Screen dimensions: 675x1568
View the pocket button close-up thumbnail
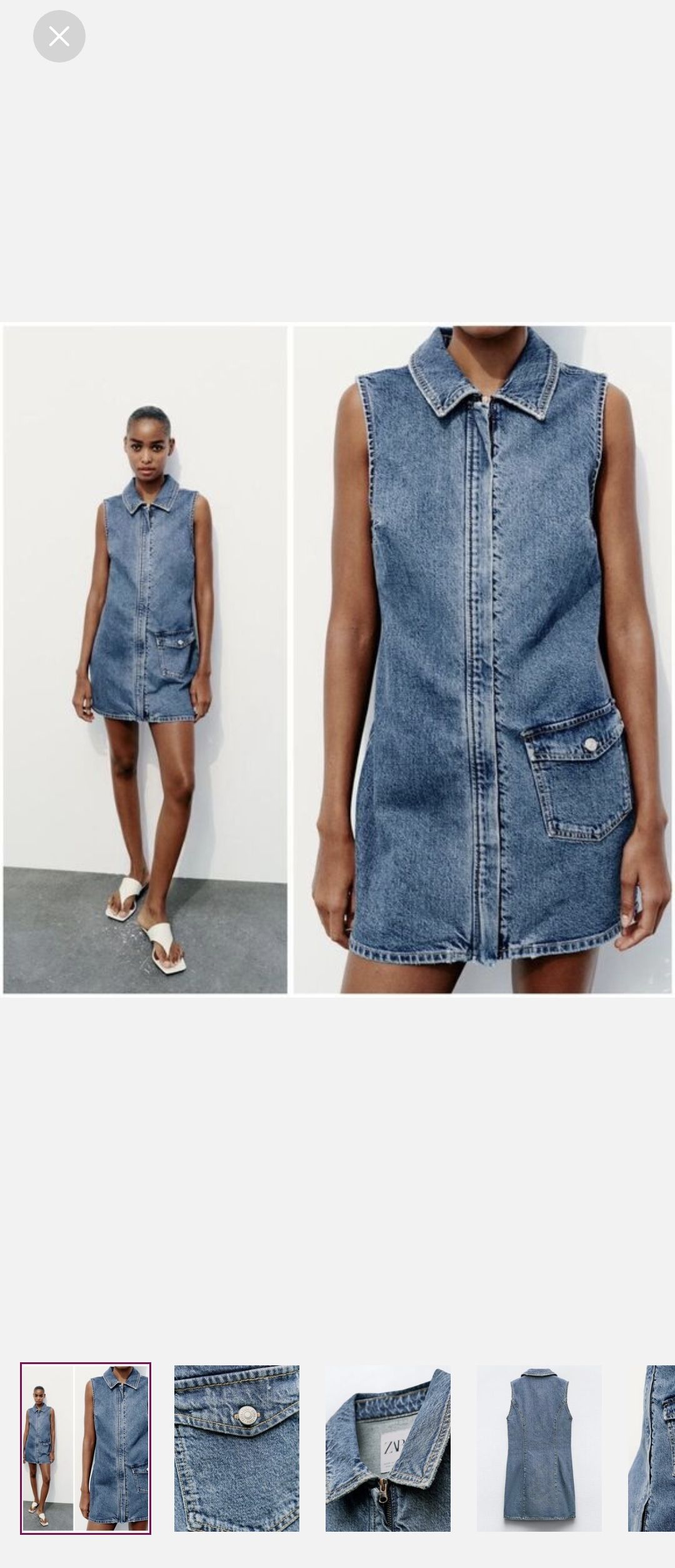[x=237, y=1448]
